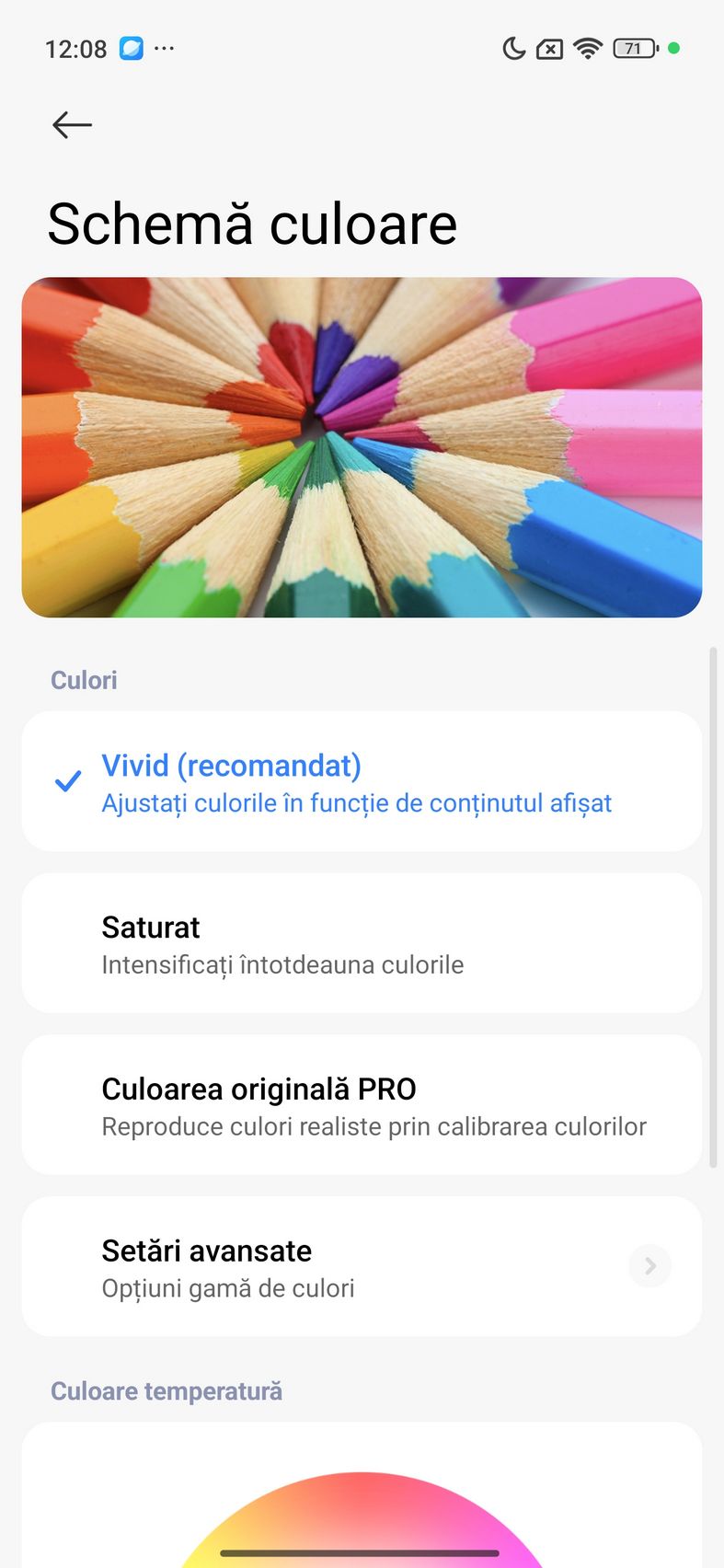This screenshot has width=724, height=1568.
Task: Open Setări avansate color gamut options
Action: (x=361, y=1267)
